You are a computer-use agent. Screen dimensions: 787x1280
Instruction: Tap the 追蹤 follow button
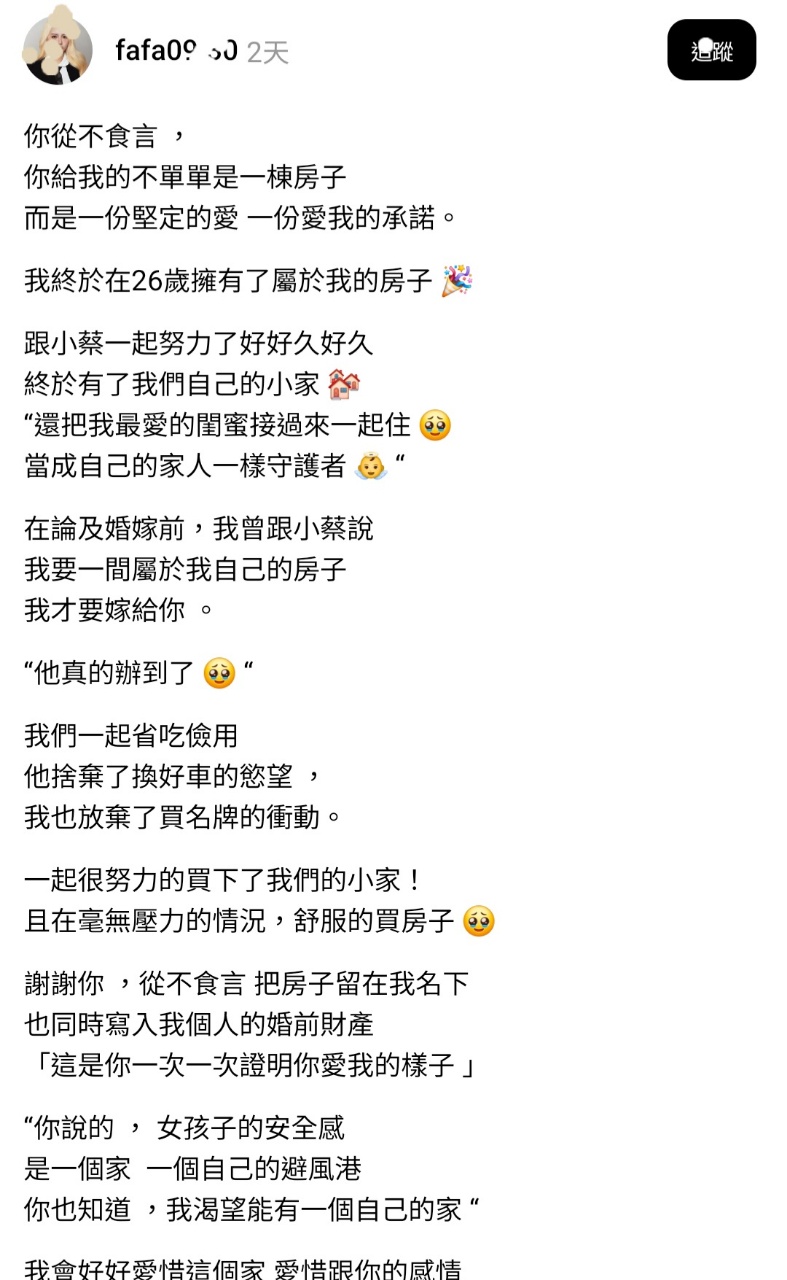tap(711, 50)
